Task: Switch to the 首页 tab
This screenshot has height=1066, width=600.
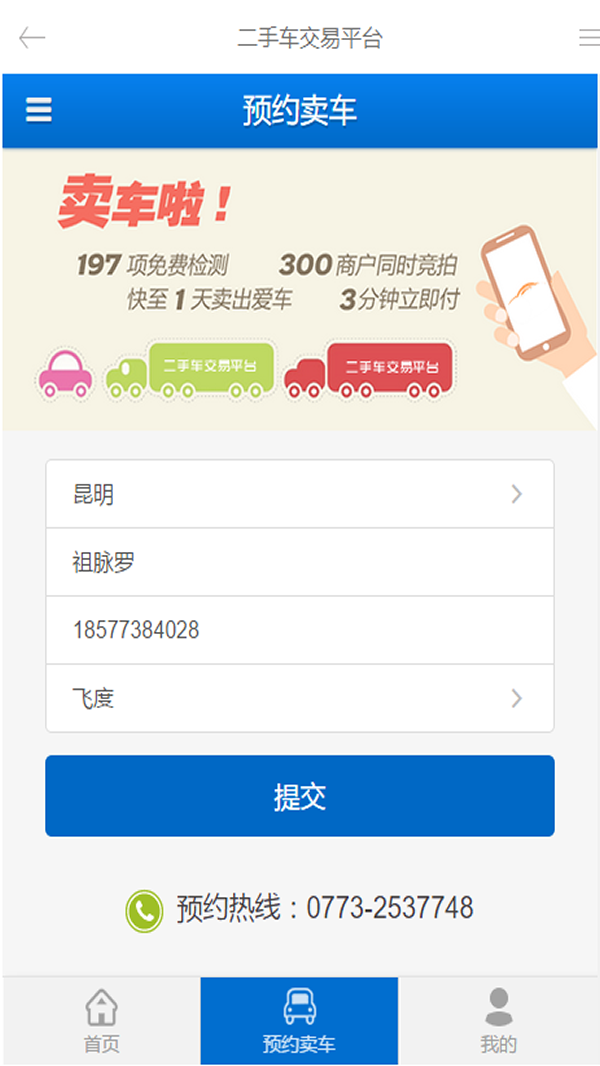Action: pos(101,1021)
